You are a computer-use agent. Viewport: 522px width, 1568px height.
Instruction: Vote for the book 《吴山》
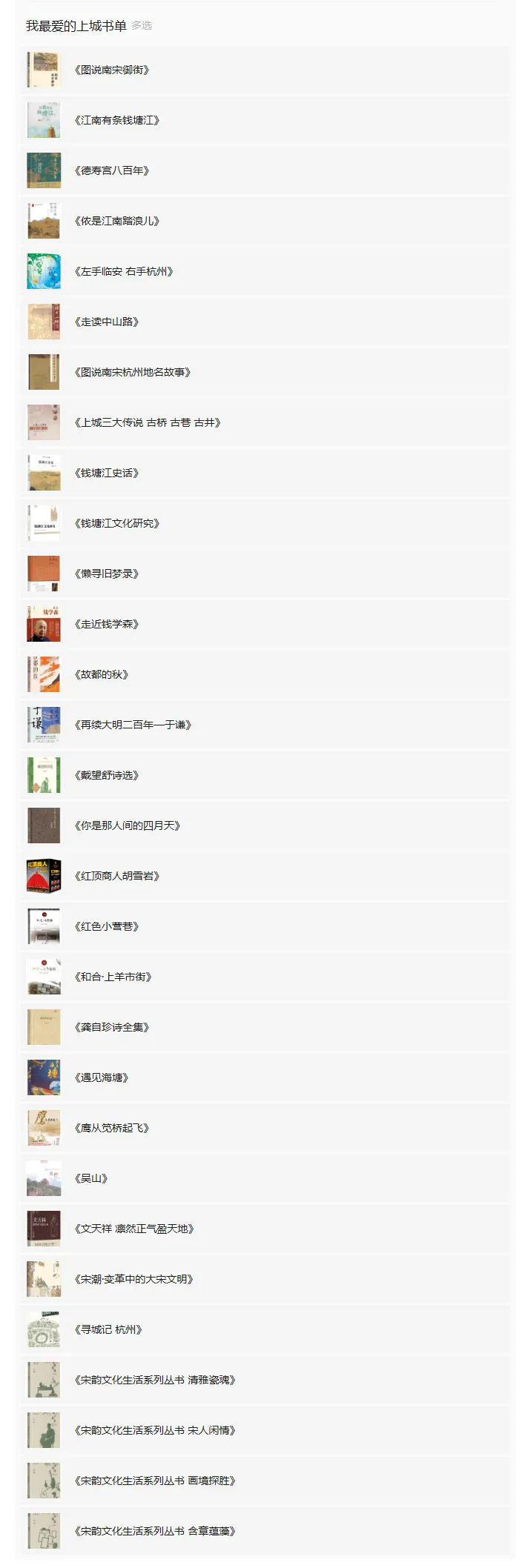click(91, 1179)
